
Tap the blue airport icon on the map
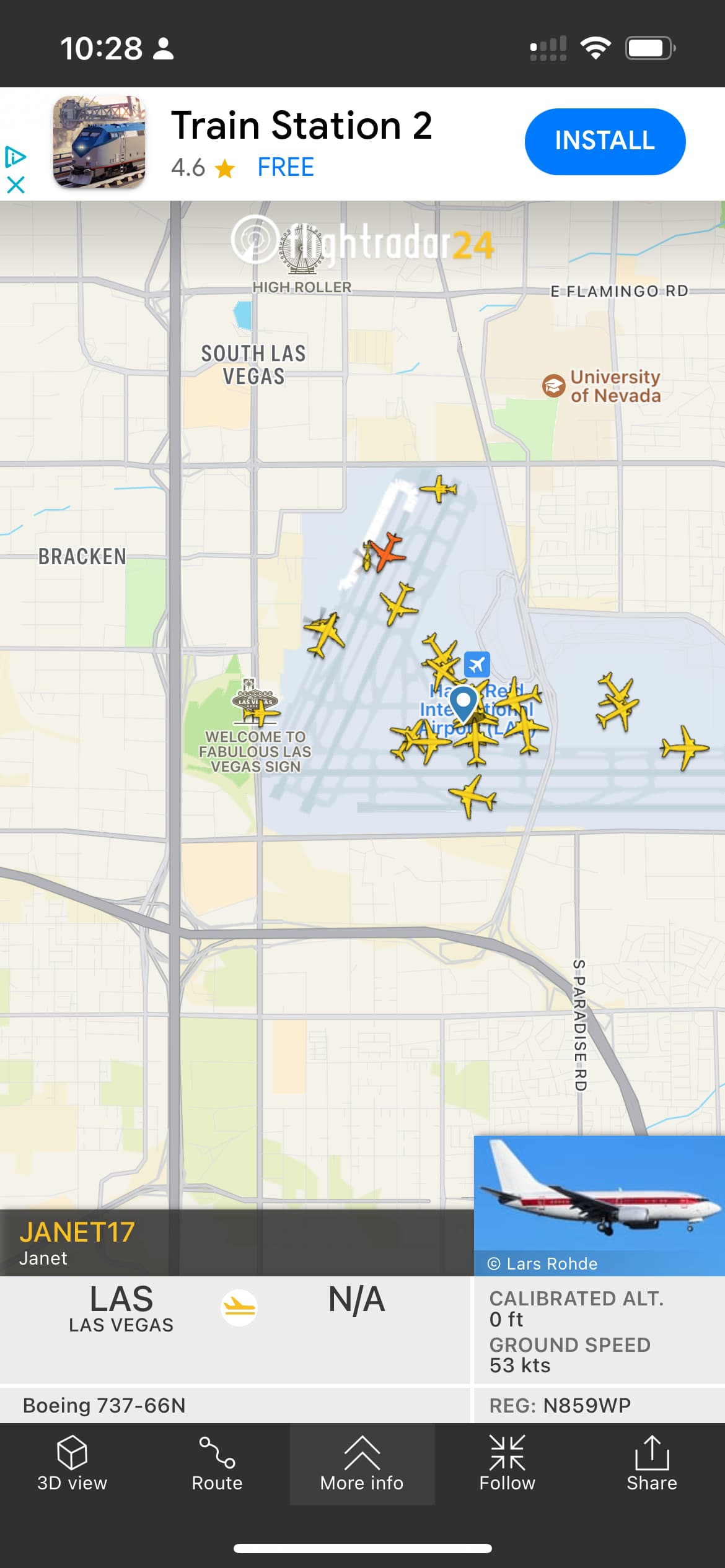[x=477, y=665]
